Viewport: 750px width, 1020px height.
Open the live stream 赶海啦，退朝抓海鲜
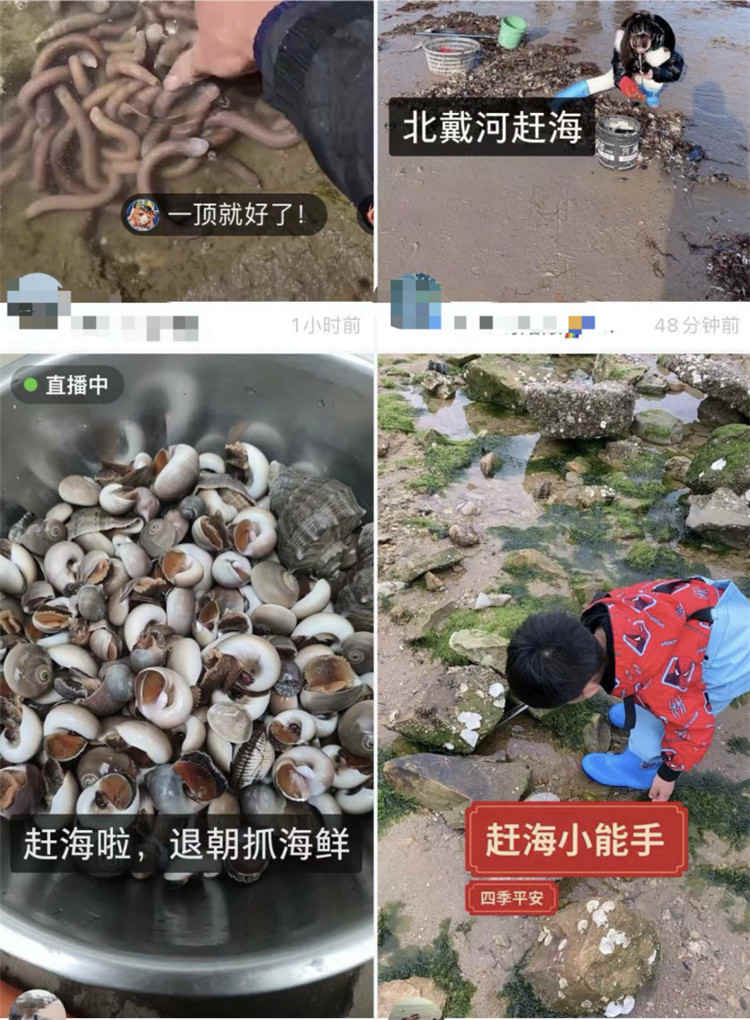coord(186,680)
